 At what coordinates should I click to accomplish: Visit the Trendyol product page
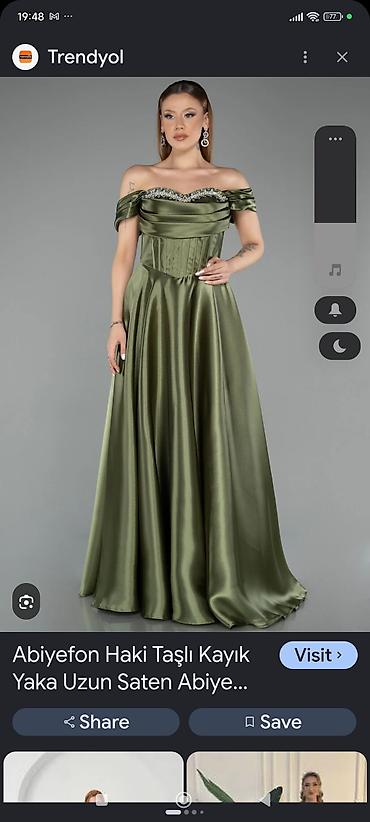[x=319, y=655]
